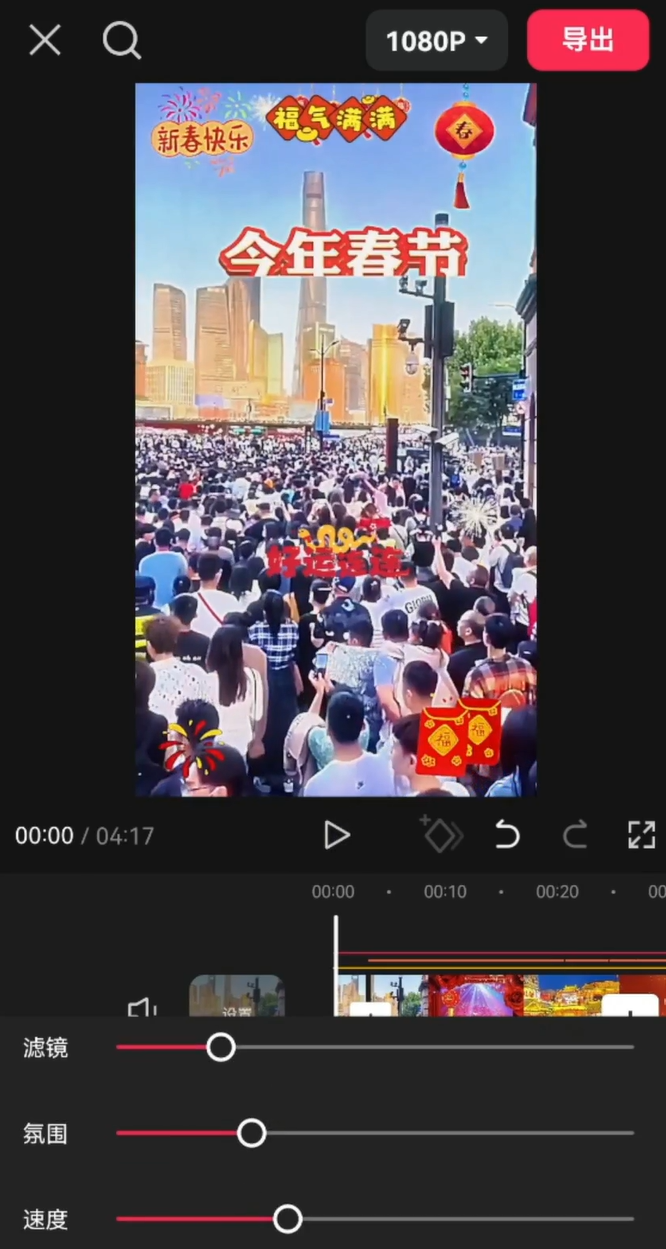Tap the red 导出 export button
666x1249 pixels.
click(x=588, y=41)
